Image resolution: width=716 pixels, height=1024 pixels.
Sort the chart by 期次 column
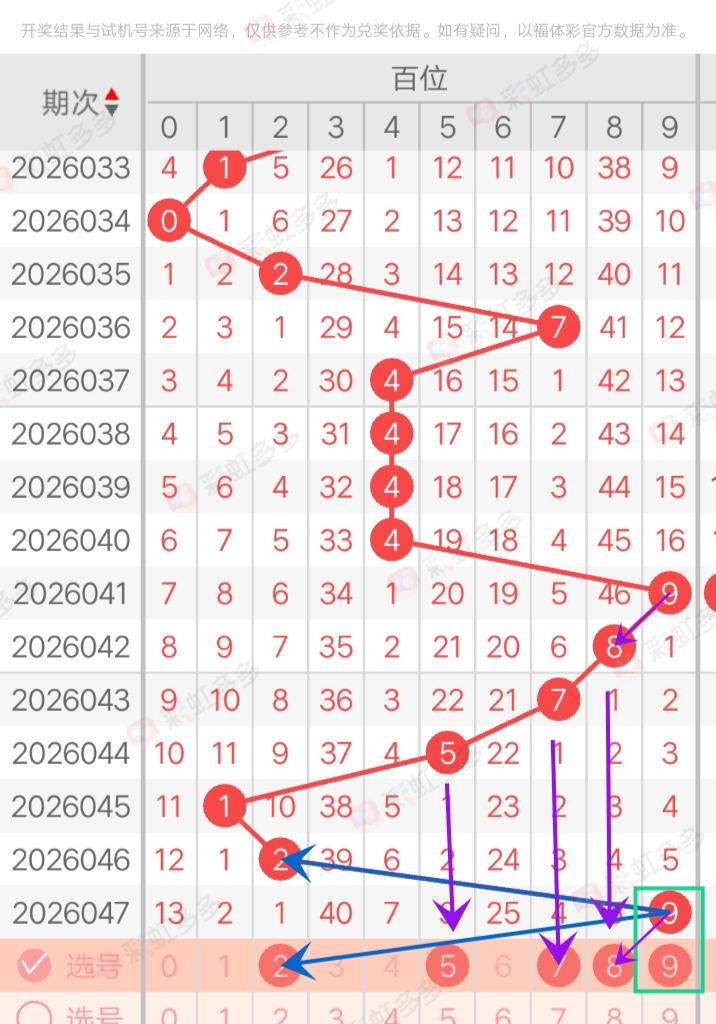[111, 101]
